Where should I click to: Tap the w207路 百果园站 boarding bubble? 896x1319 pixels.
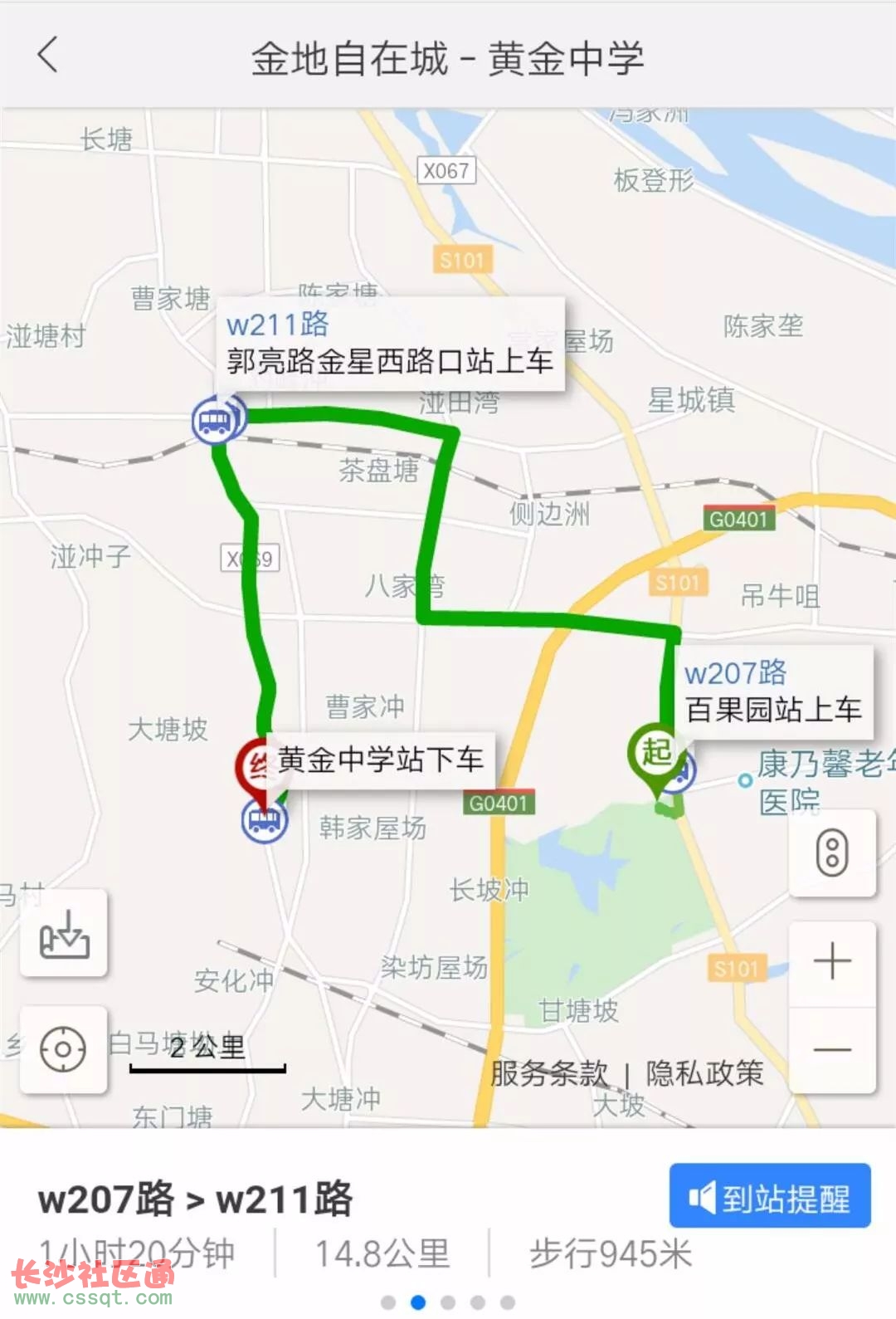[x=773, y=691]
